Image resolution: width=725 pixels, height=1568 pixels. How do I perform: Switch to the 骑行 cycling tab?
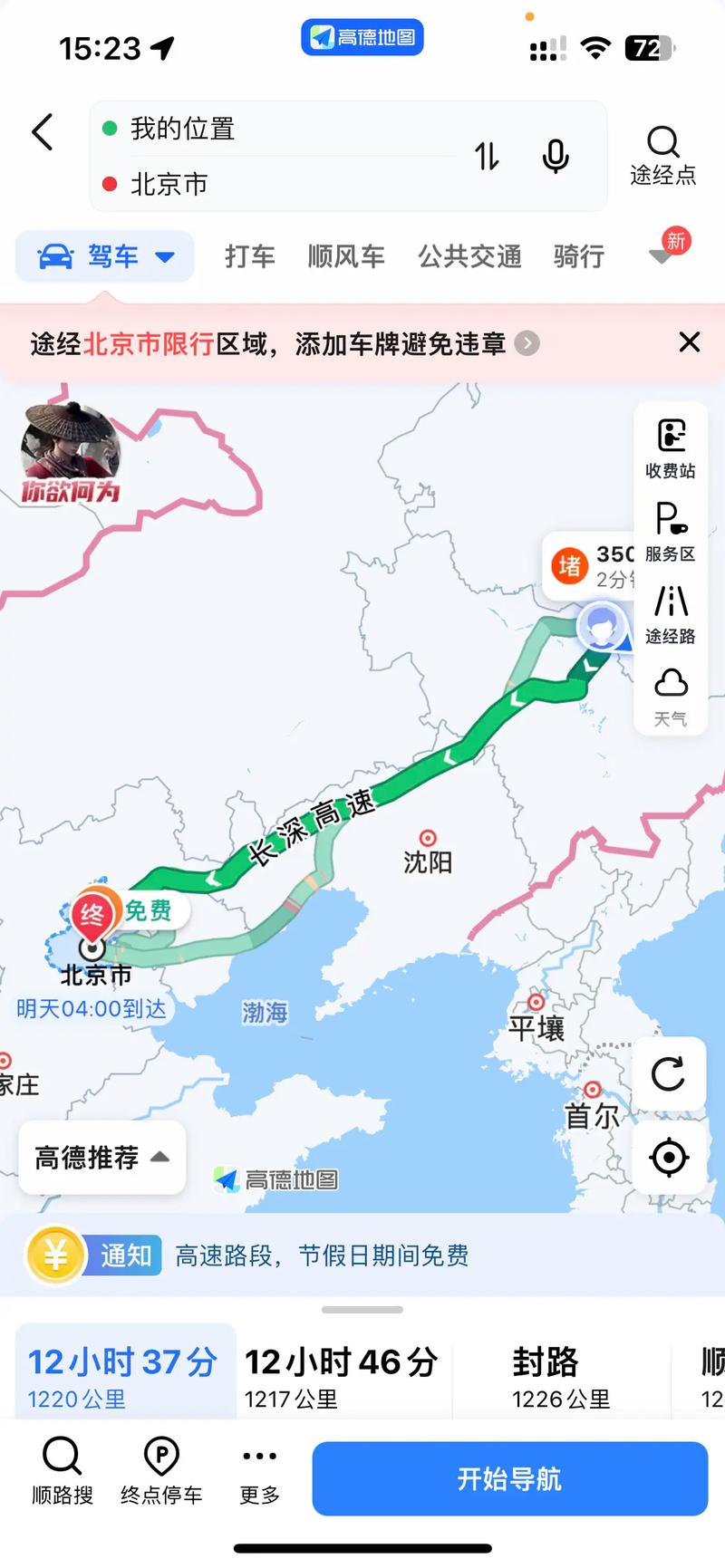(x=577, y=256)
